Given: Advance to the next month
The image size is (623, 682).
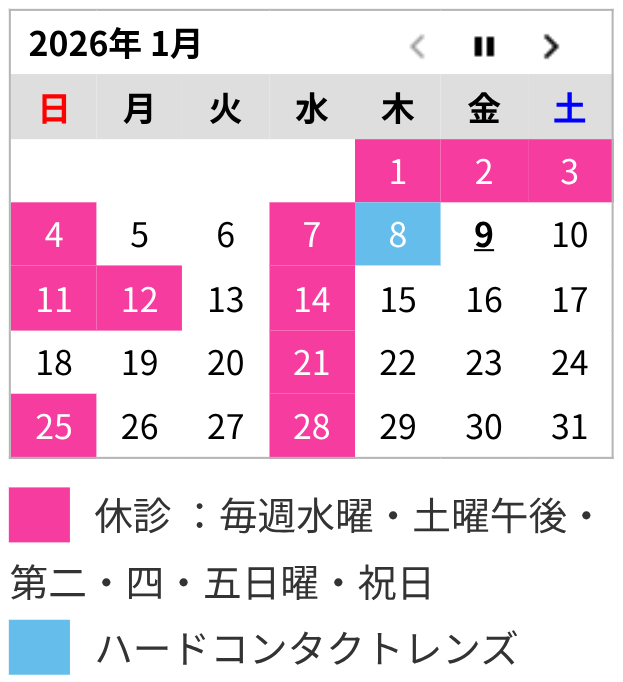Looking at the screenshot, I should (x=550, y=46).
